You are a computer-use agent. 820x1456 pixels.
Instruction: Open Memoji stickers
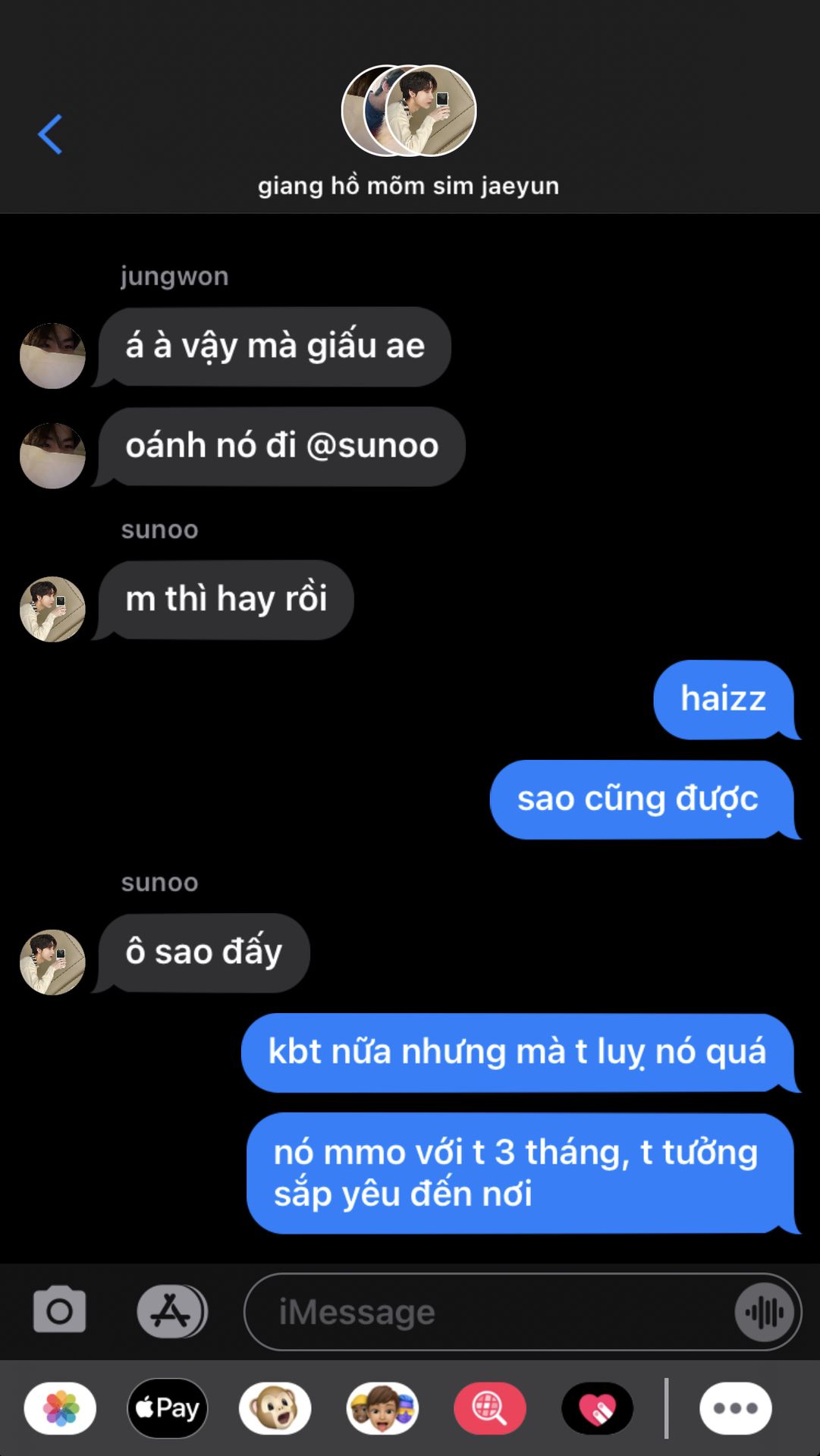pyautogui.click(x=382, y=1408)
